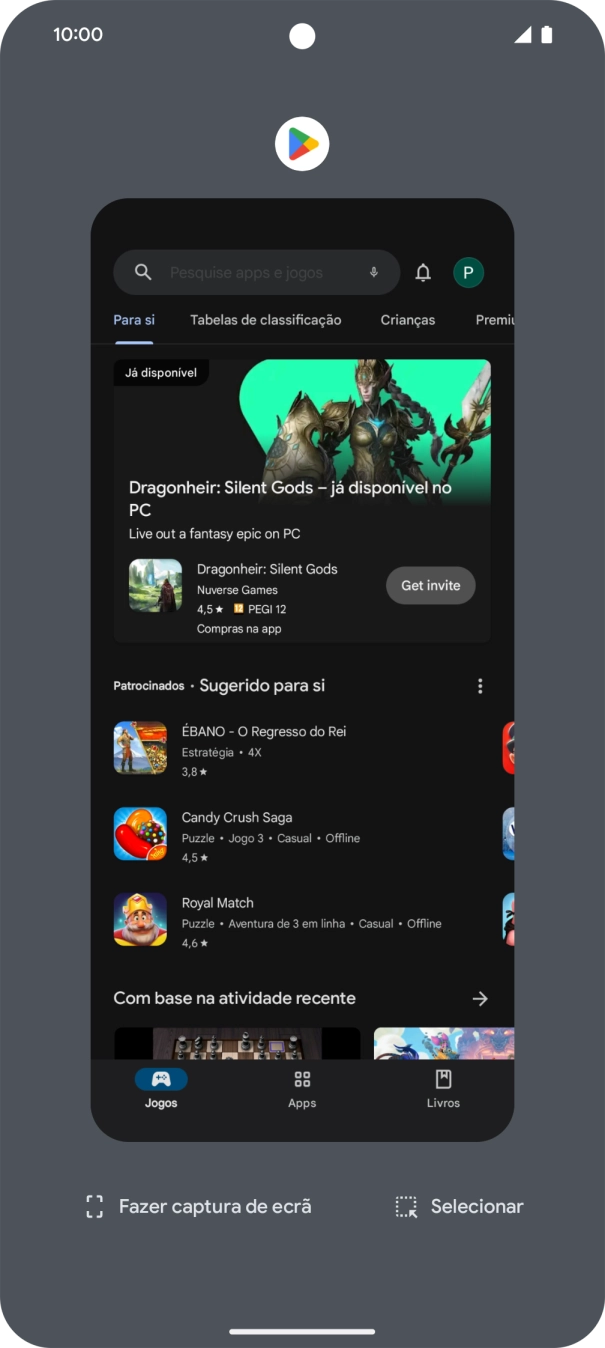Tap the Google Play app icon above the card

(302, 145)
